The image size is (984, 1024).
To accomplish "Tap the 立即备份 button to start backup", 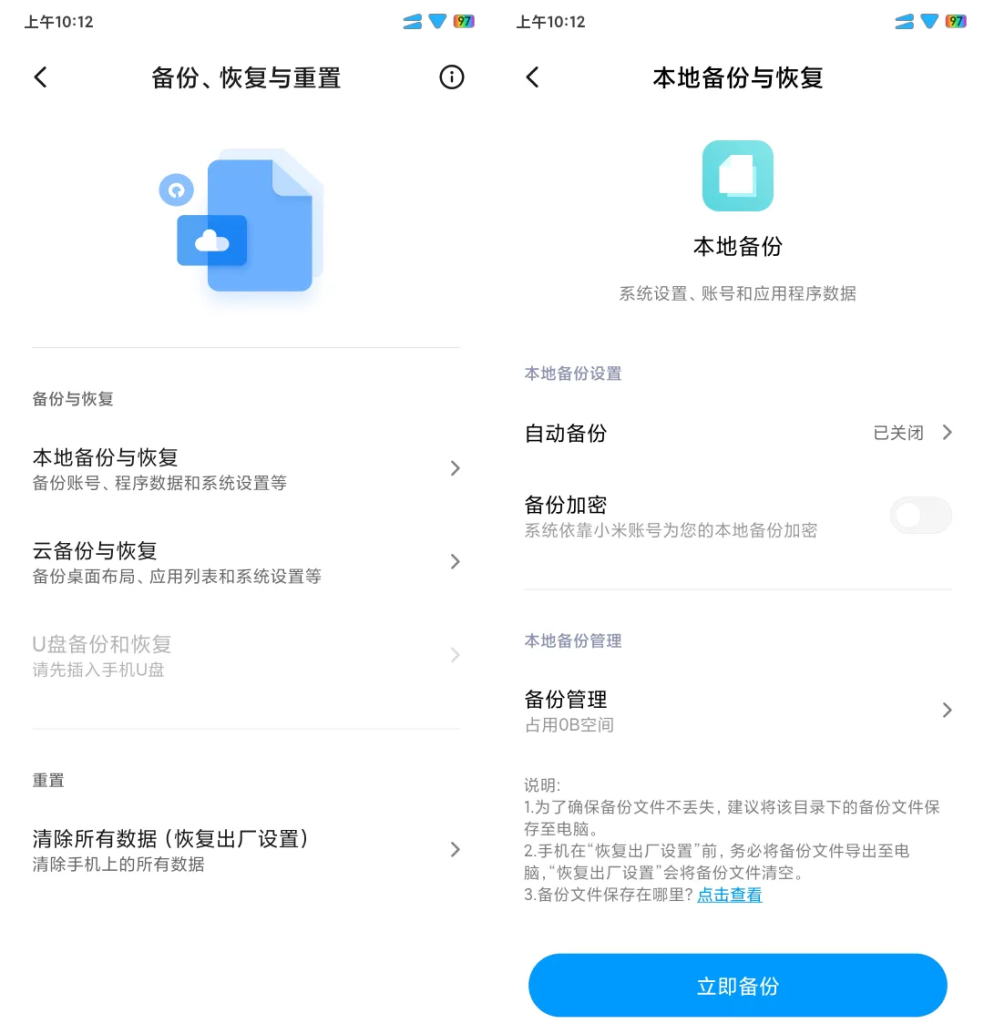I will pos(737,985).
